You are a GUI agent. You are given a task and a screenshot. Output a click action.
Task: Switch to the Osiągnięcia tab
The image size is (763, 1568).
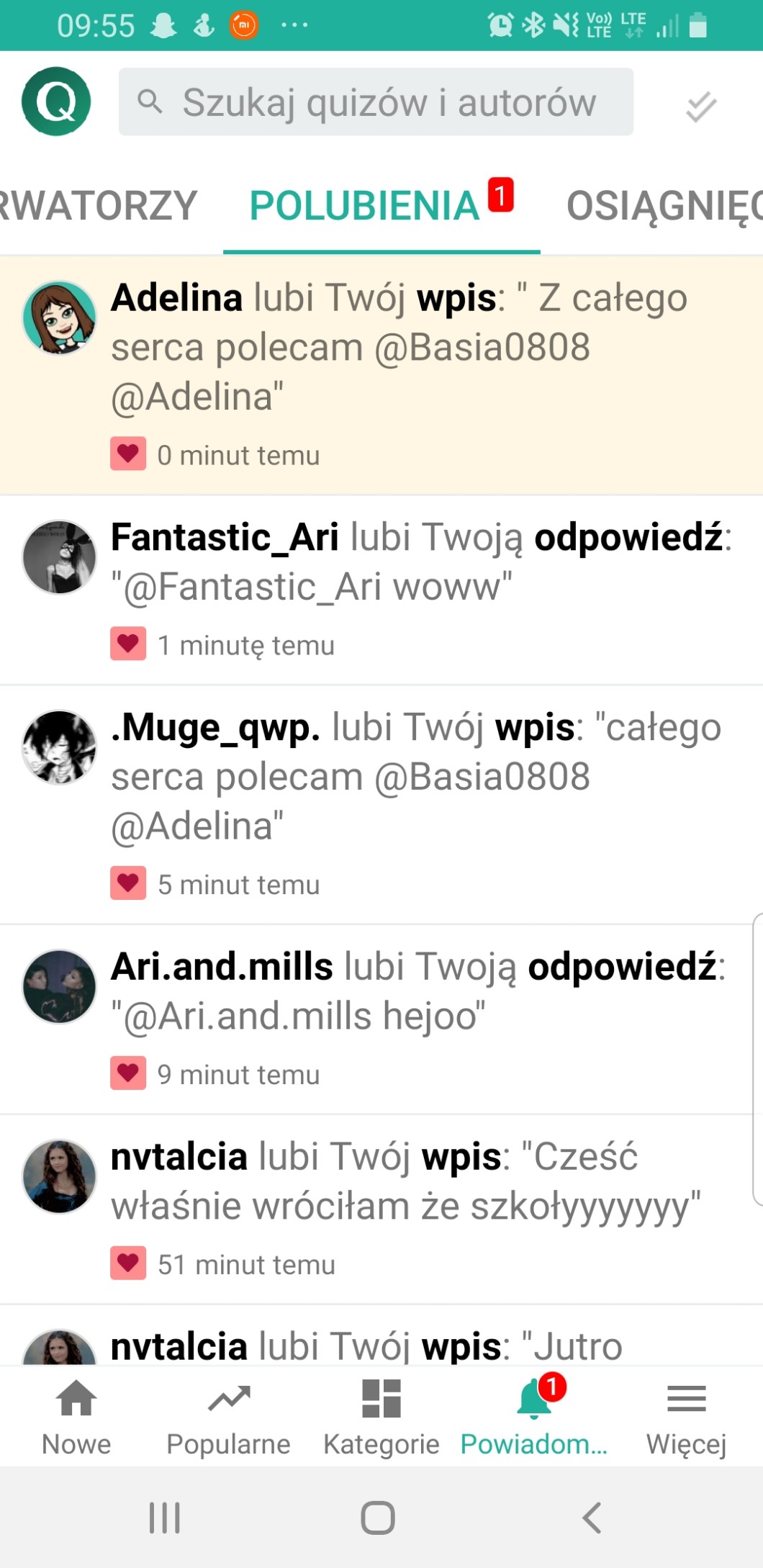[664, 206]
